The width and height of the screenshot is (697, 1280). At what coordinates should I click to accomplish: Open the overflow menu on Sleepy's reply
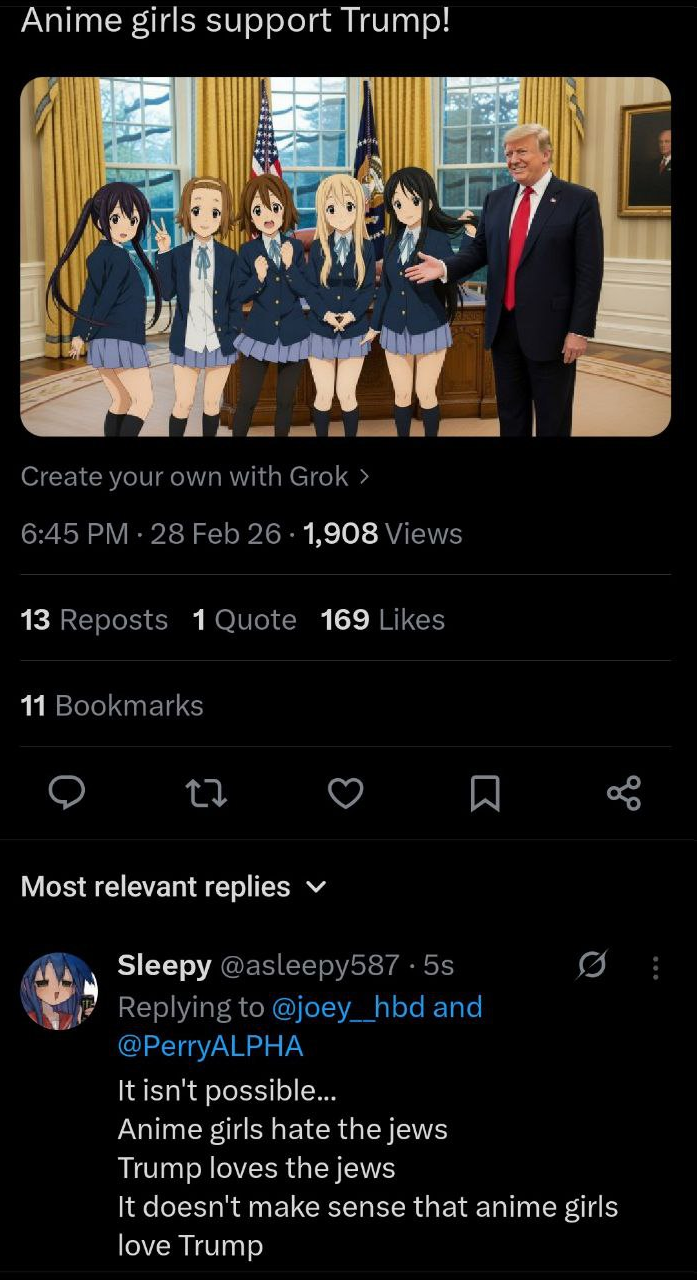click(x=656, y=967)
